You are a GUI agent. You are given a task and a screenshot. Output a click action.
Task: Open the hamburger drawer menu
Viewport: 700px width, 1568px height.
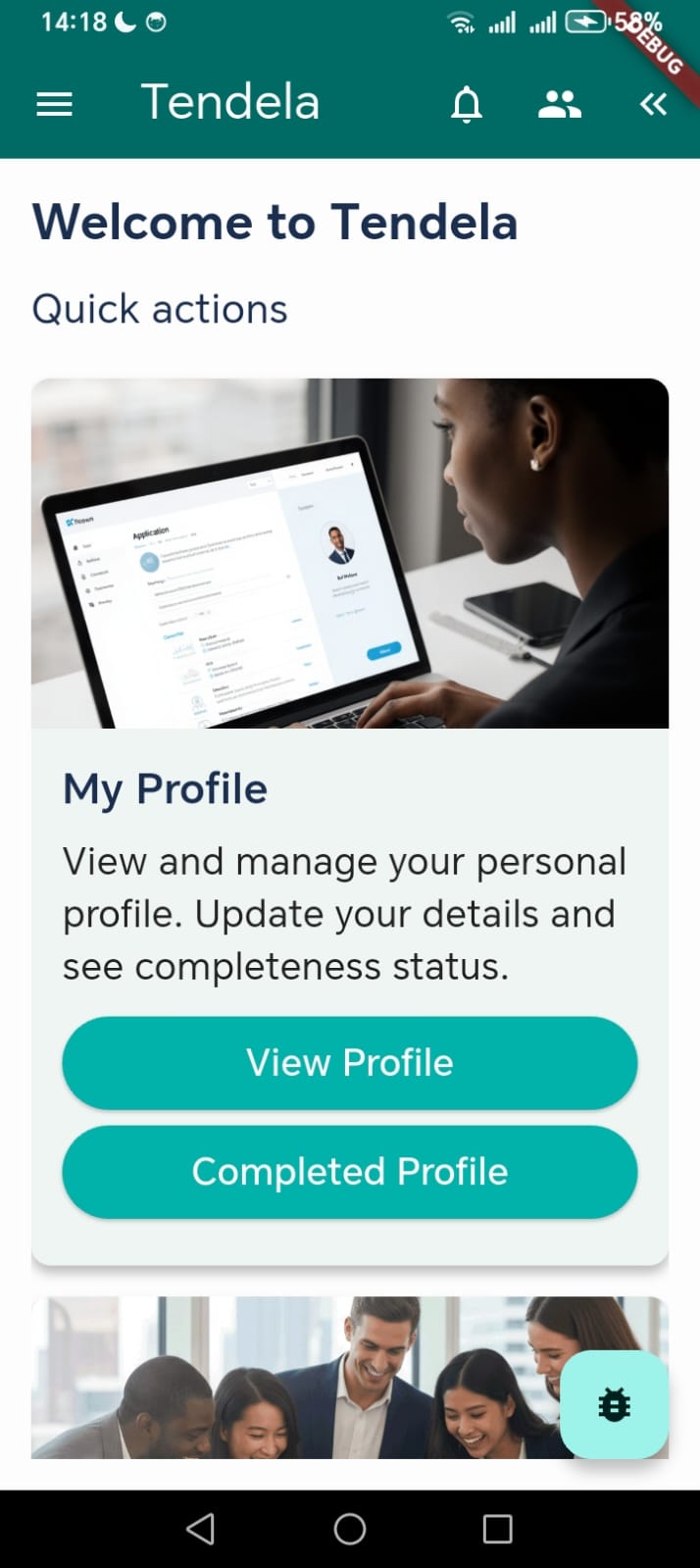pyautogui.click(x=54, y=104)
